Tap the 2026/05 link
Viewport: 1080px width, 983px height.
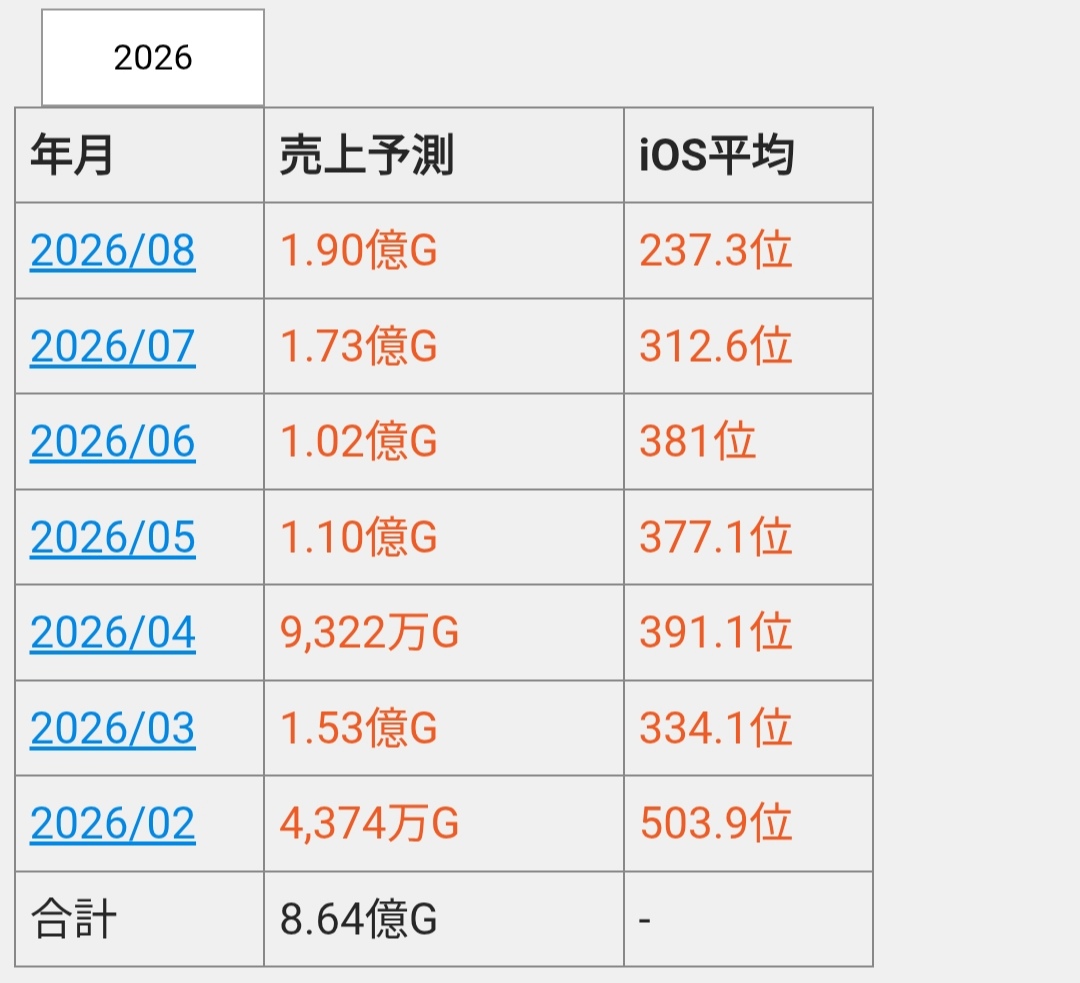[113, 537]
